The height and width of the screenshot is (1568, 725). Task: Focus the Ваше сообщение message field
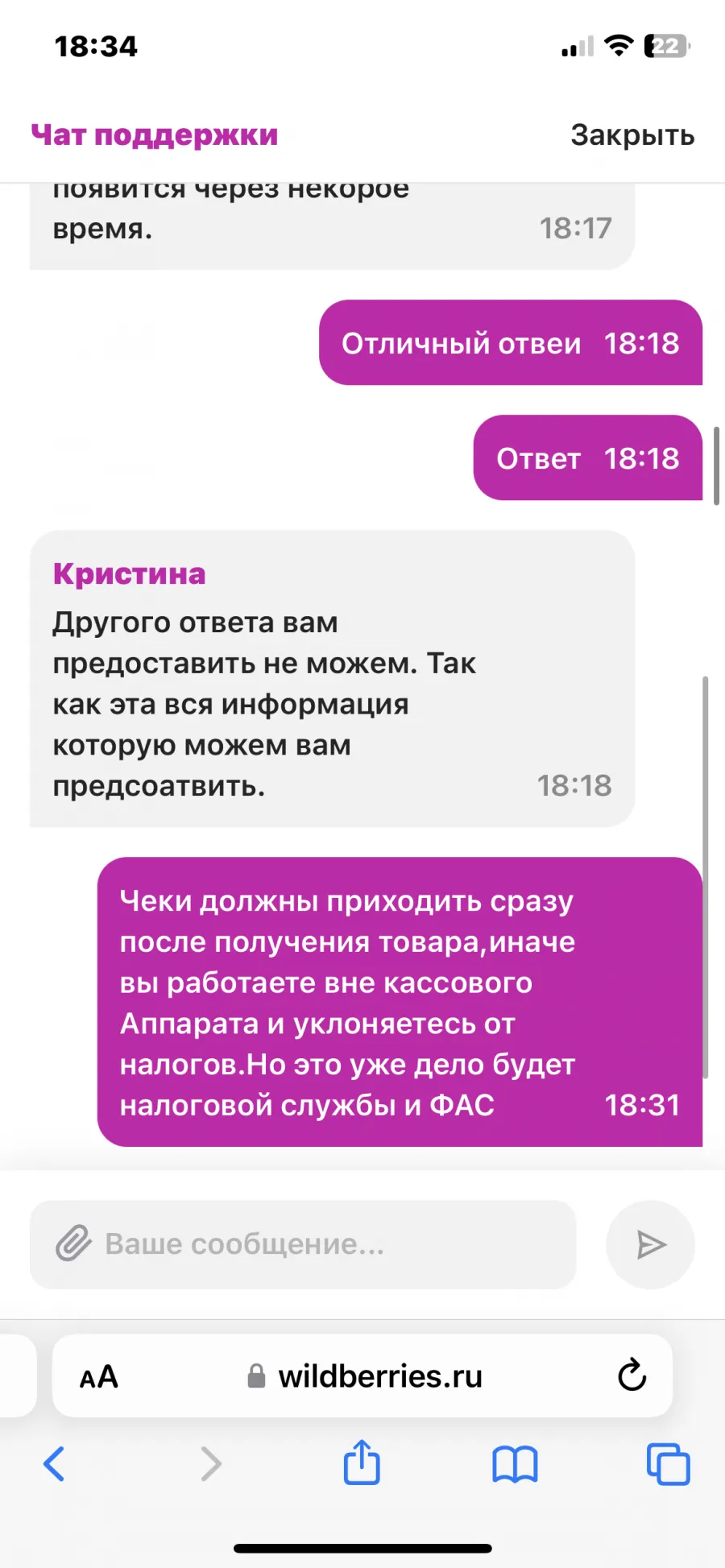303,1244
